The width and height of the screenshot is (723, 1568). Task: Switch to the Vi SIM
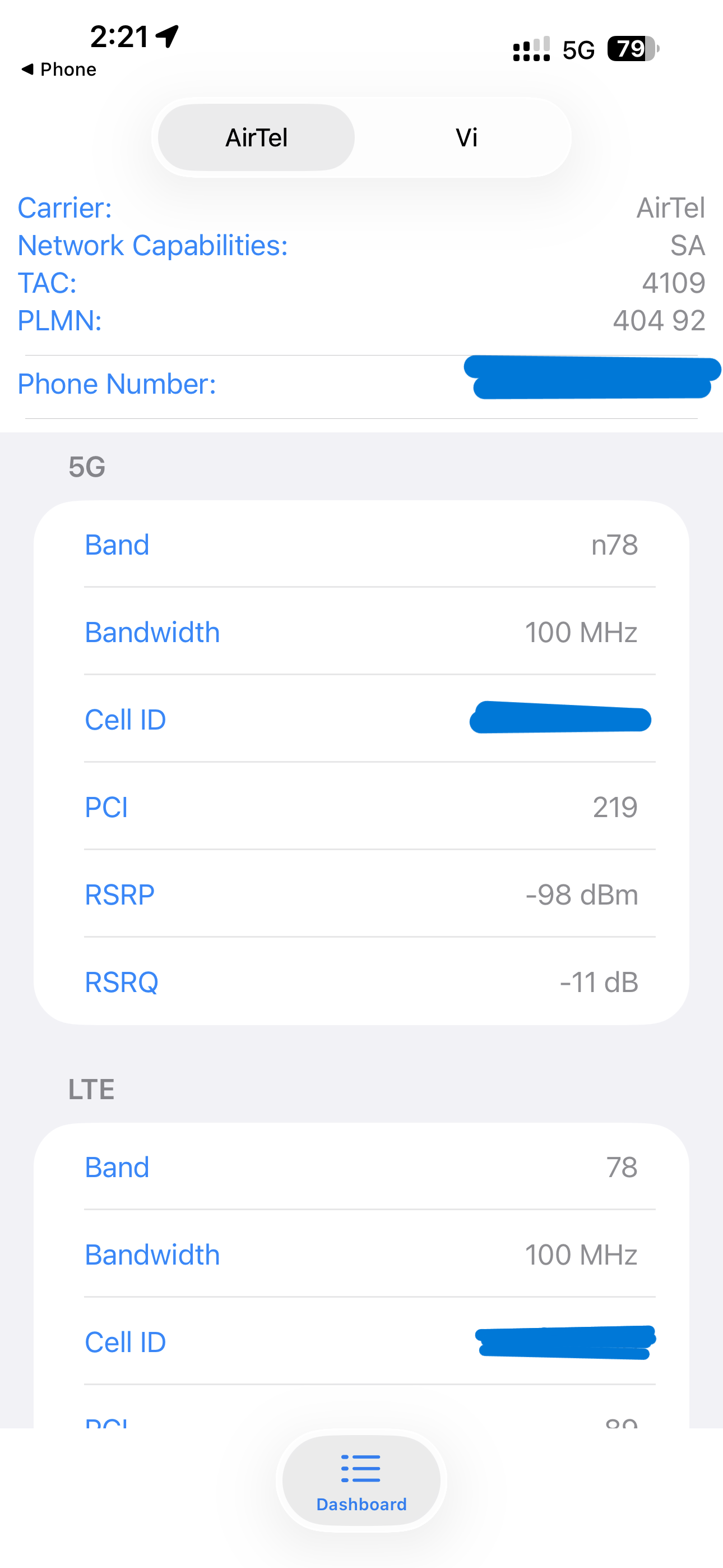pos(467,137)
